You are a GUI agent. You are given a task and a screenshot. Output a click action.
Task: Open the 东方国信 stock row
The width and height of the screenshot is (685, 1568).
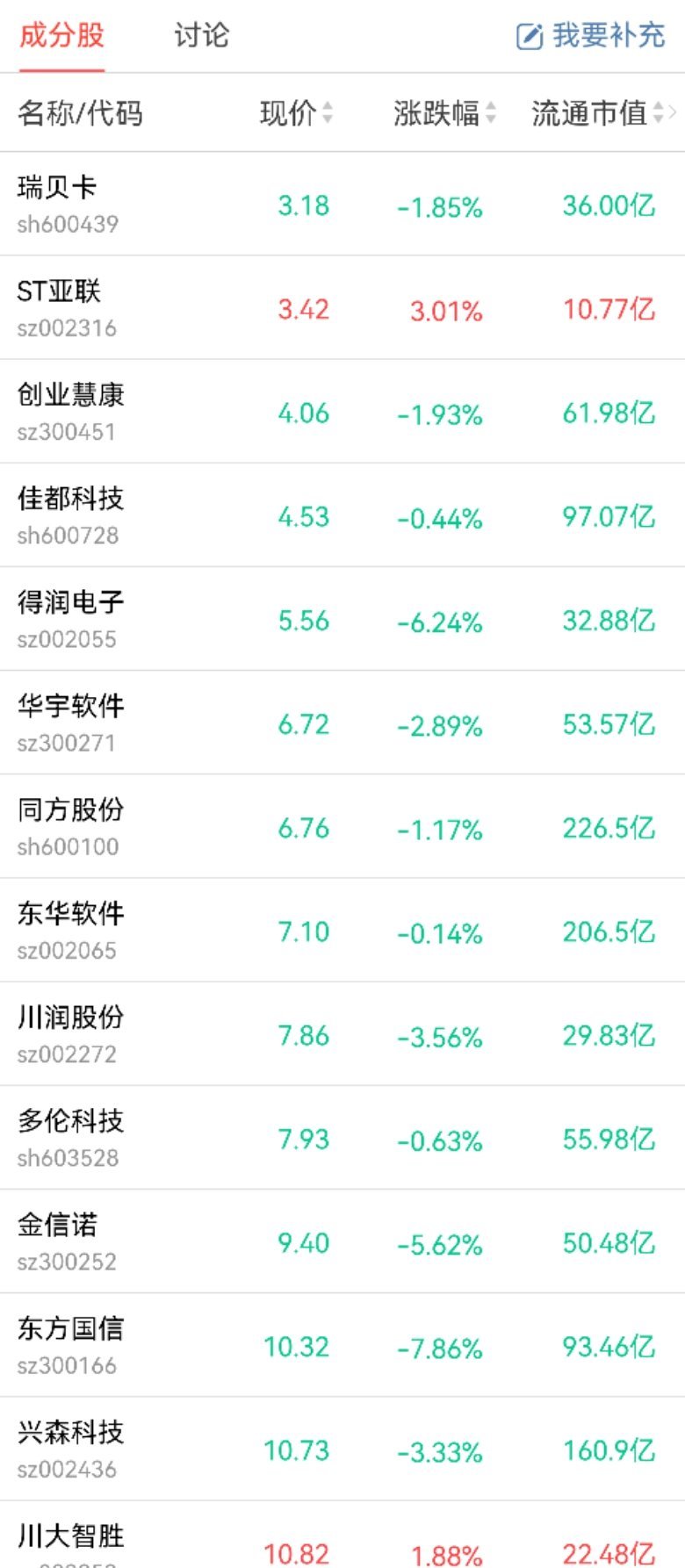(342, 1344)
